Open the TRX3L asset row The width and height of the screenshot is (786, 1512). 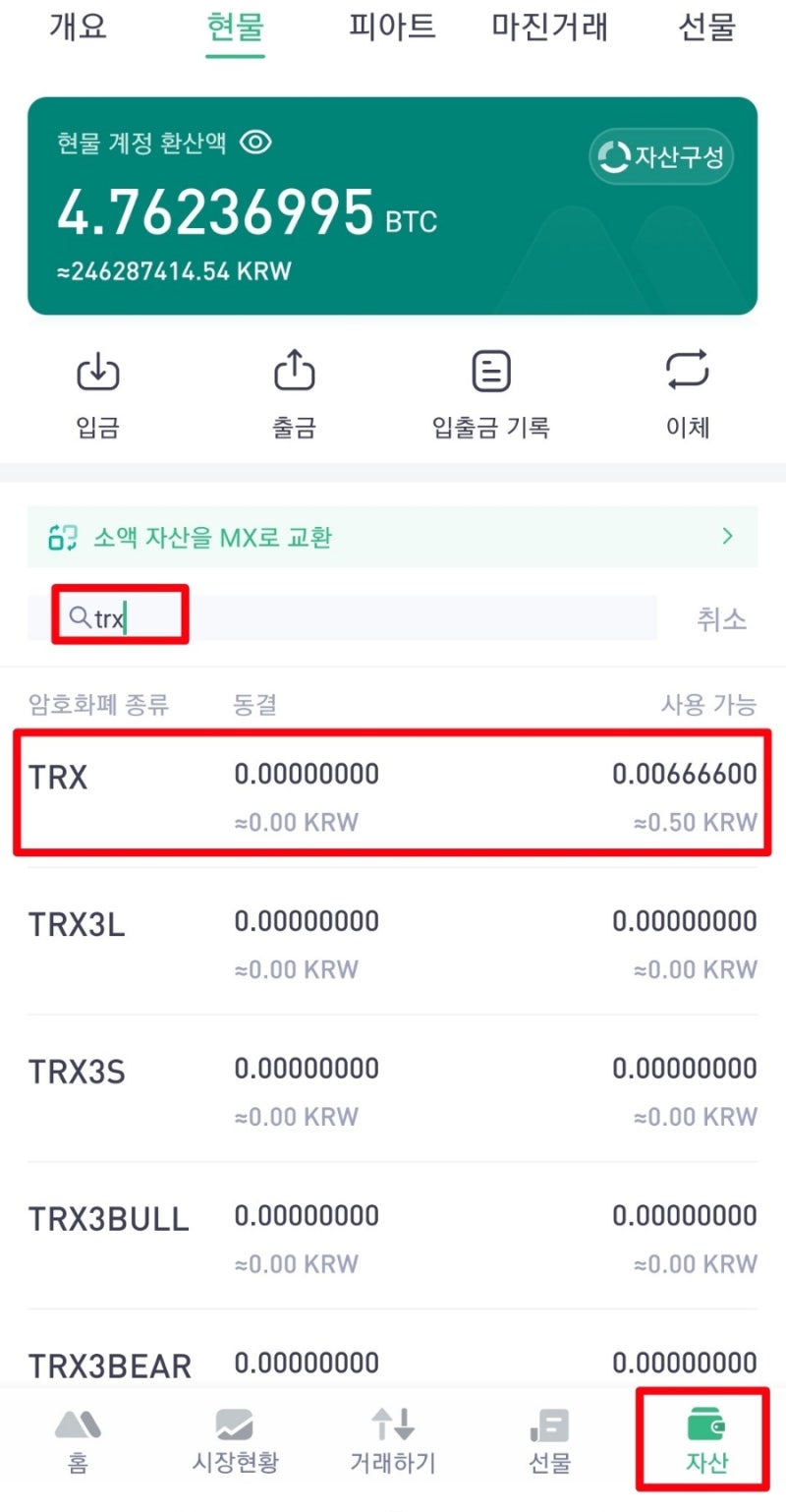pos(392,942)
